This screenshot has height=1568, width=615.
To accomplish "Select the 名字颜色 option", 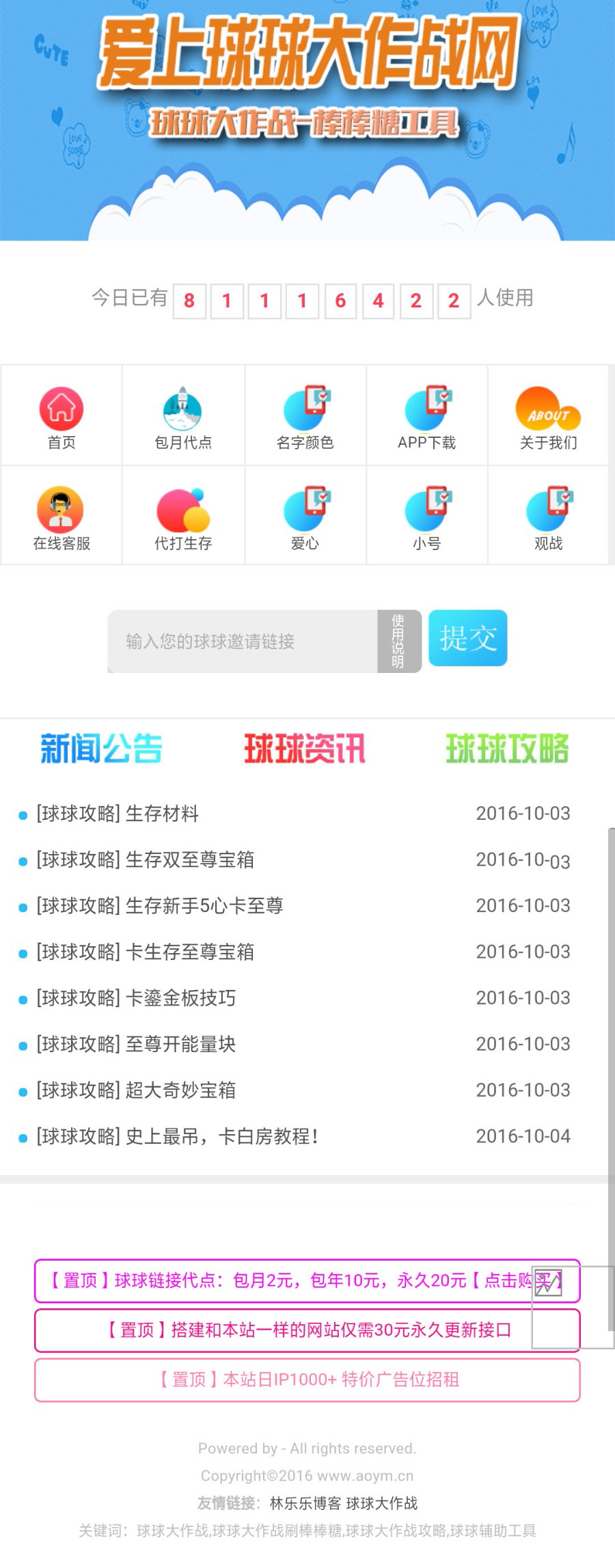I will click(x=305, y=416).
